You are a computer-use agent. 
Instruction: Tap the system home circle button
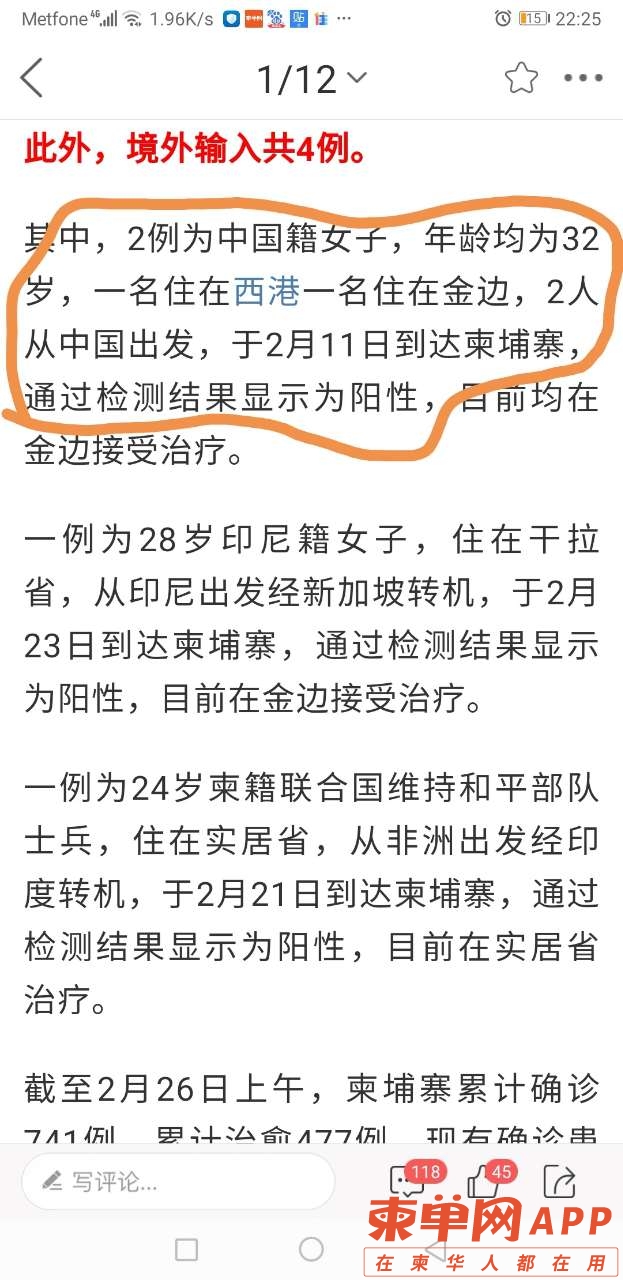pyautogui.click(x=311, y=1249)
